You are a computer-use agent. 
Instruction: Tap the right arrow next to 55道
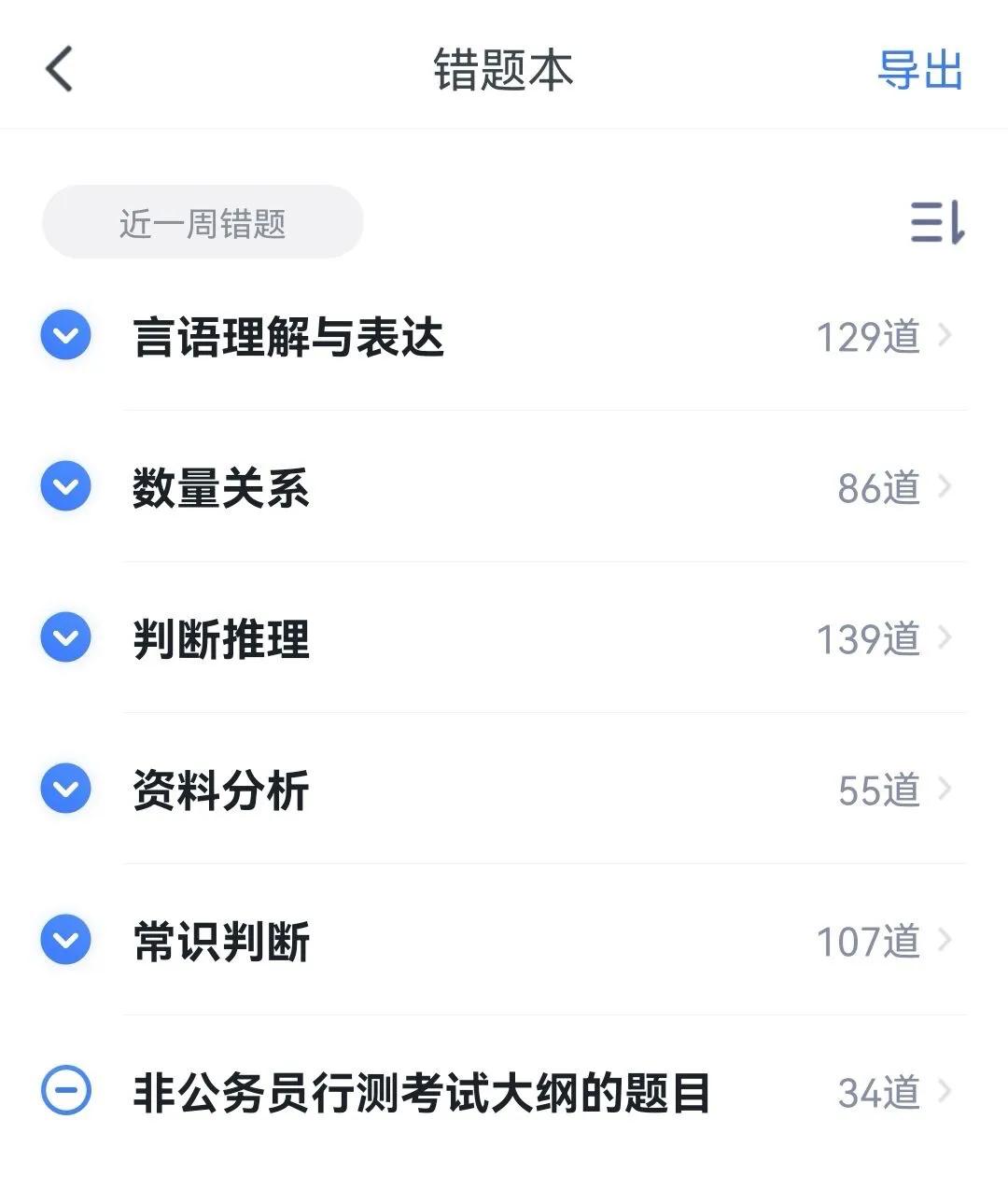pos(945,790)
